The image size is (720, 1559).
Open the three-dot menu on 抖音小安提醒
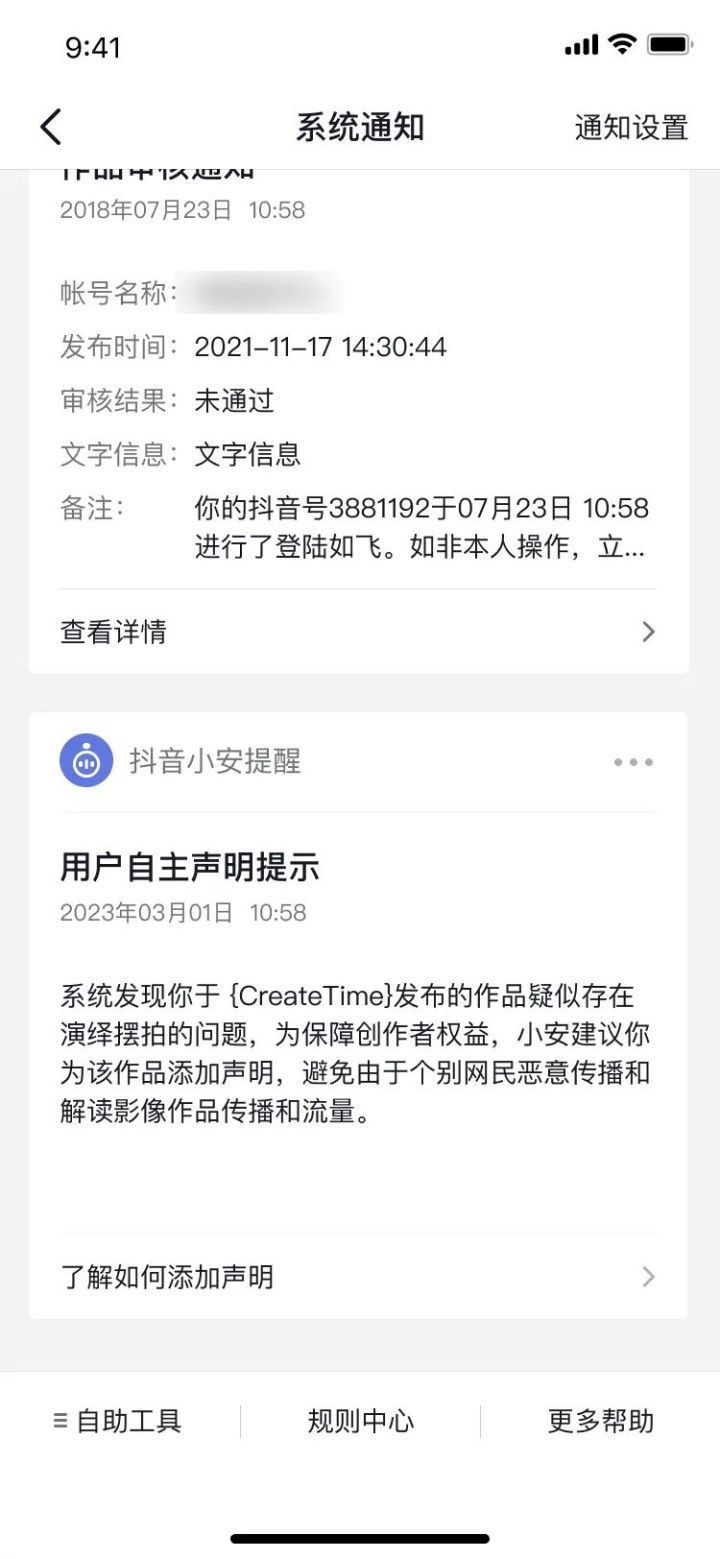click(633, 762)
